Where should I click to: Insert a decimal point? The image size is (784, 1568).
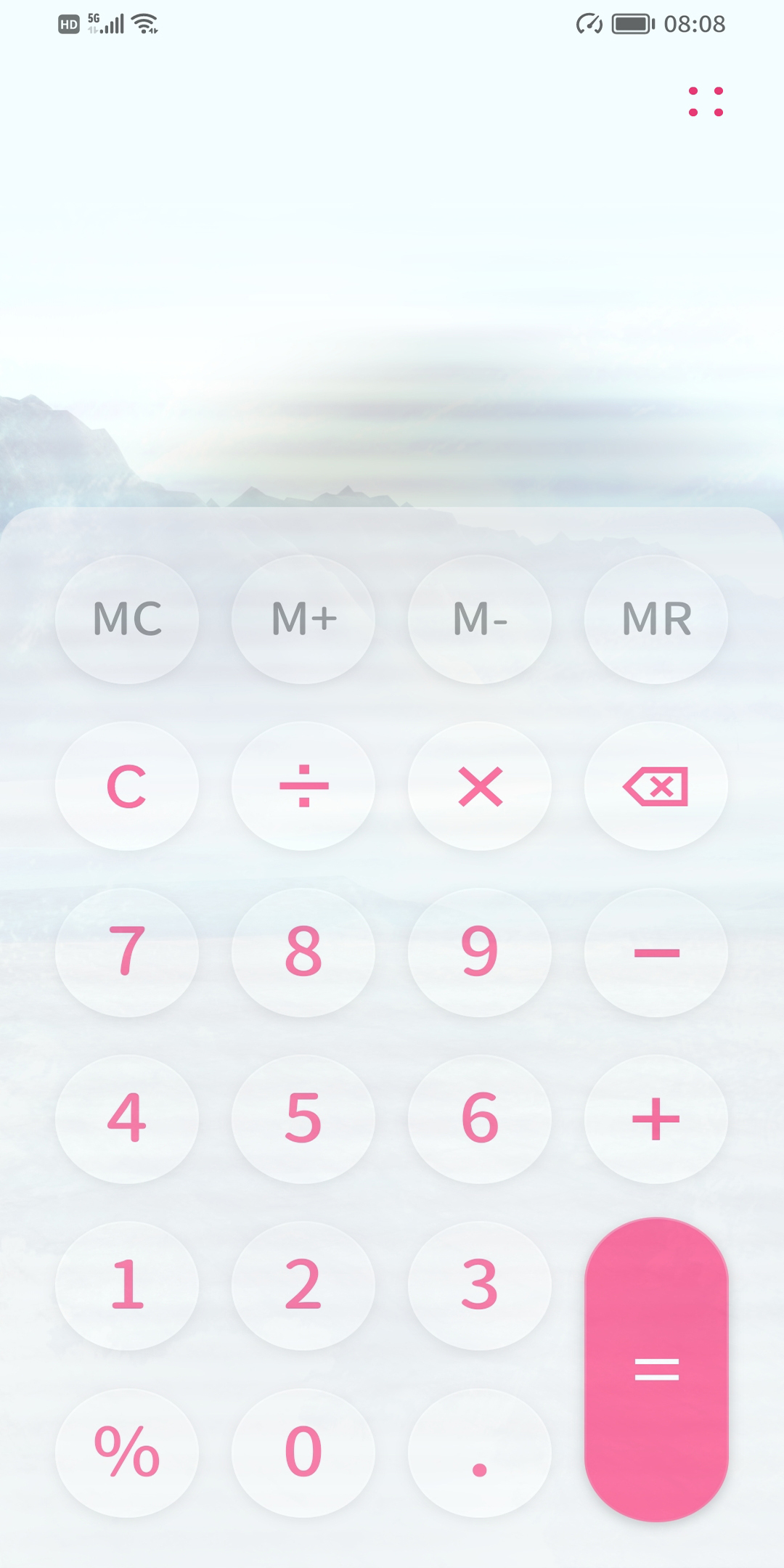click(x=480, y=1453)
